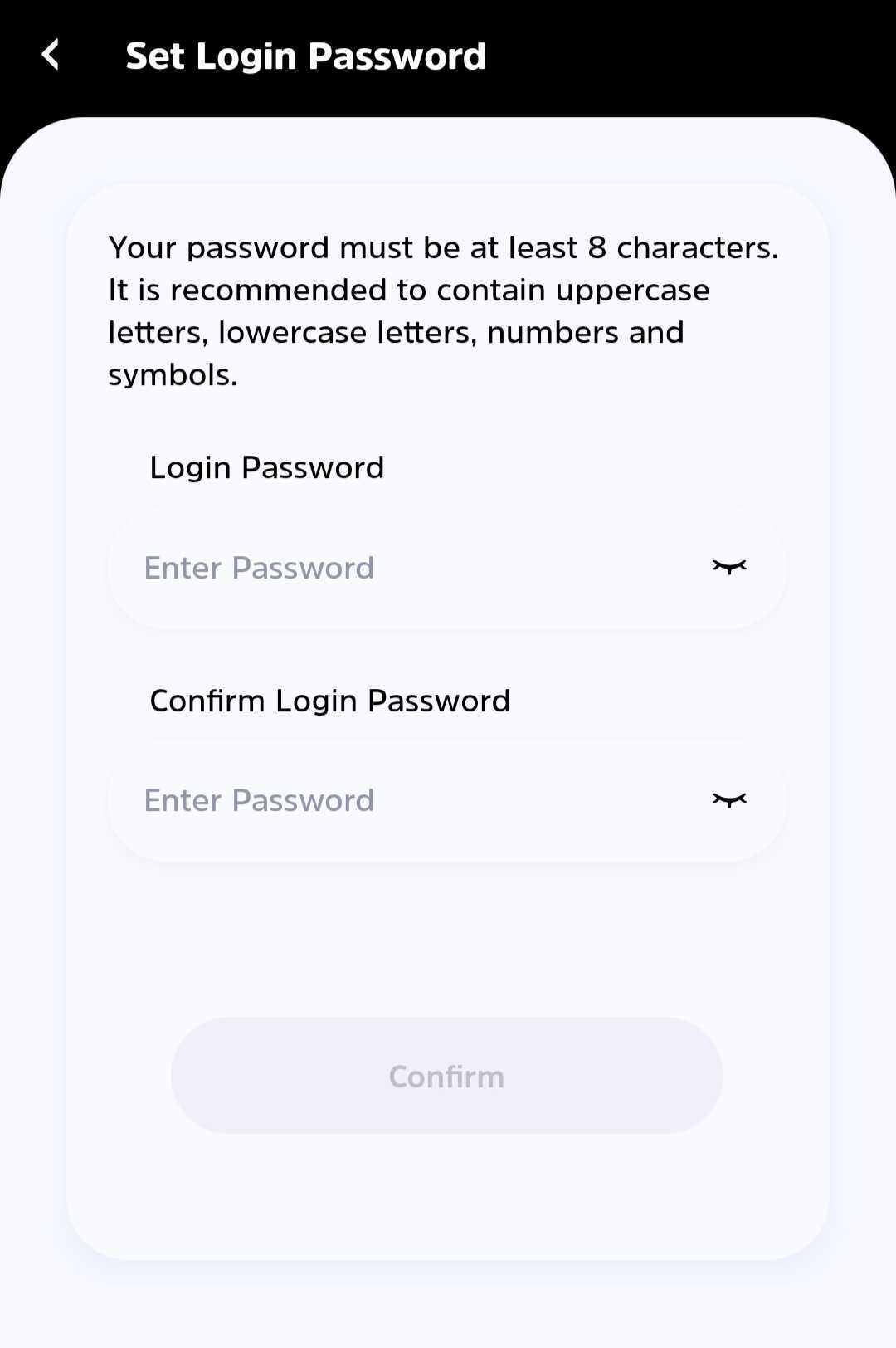The width and height of the screenshot is (896, 1348).
Task: Focus the Login Password field
Action: tap(398, 568)
